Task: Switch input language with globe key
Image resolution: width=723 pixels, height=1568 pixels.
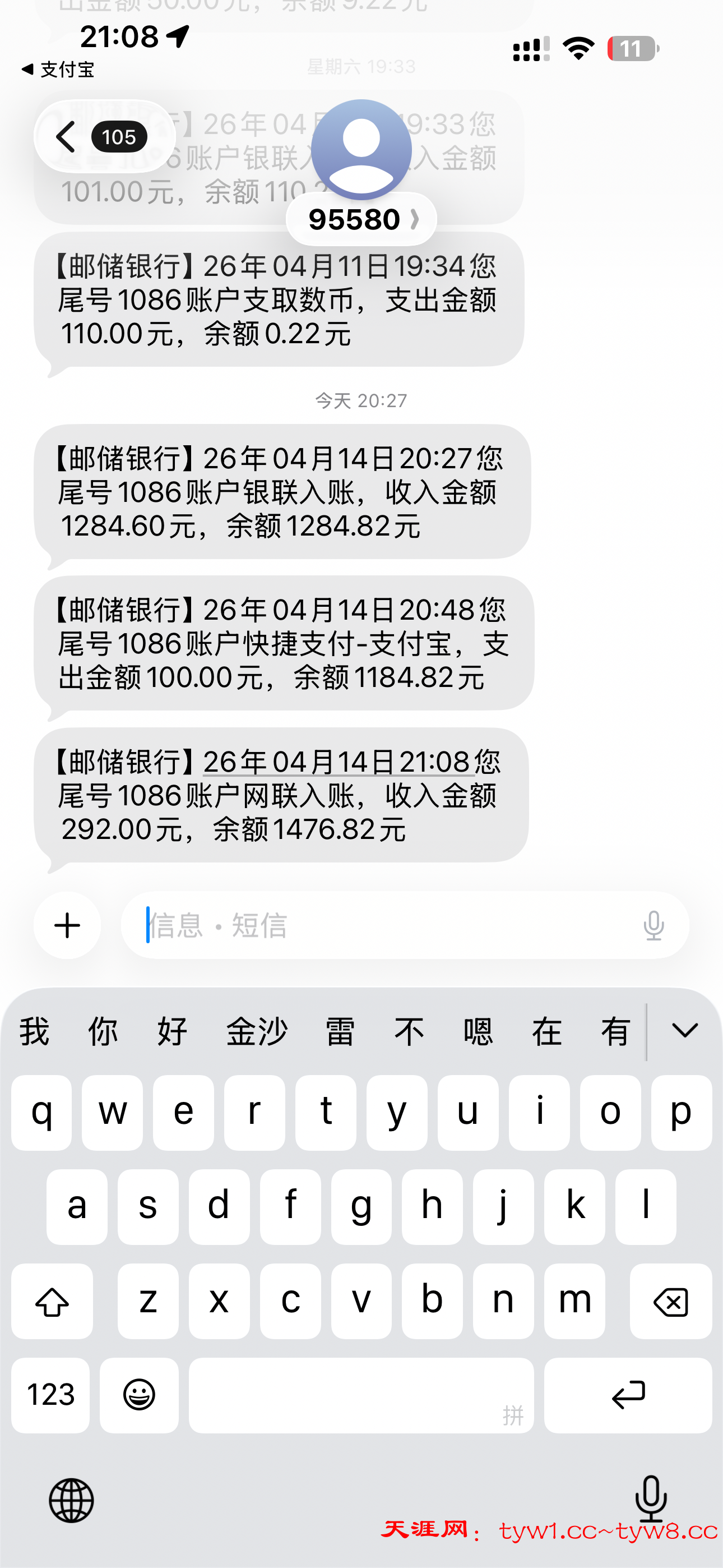Action: click(71, 1501)
